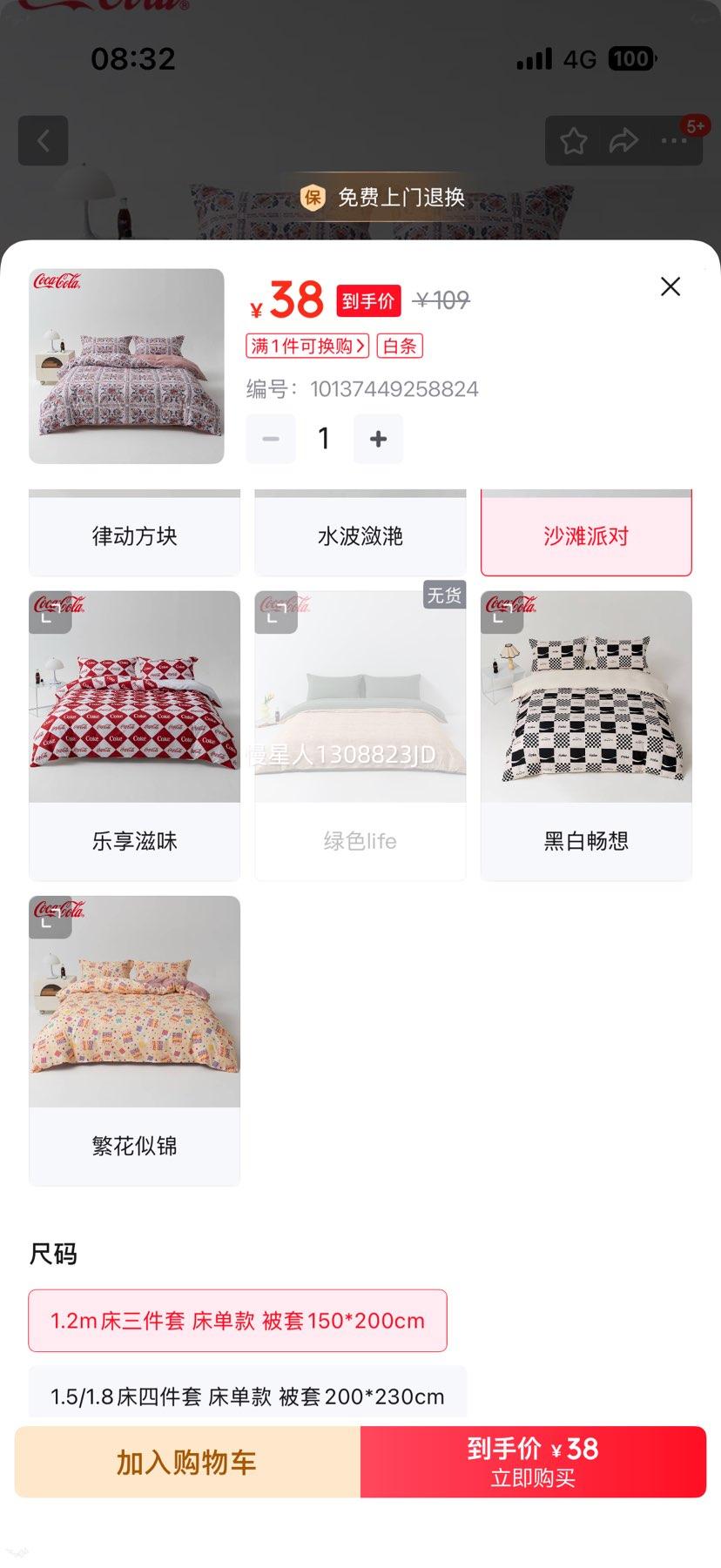
Task: Select the 1.2m床三件套 size tab
Action: click(x=236, y=1321)
